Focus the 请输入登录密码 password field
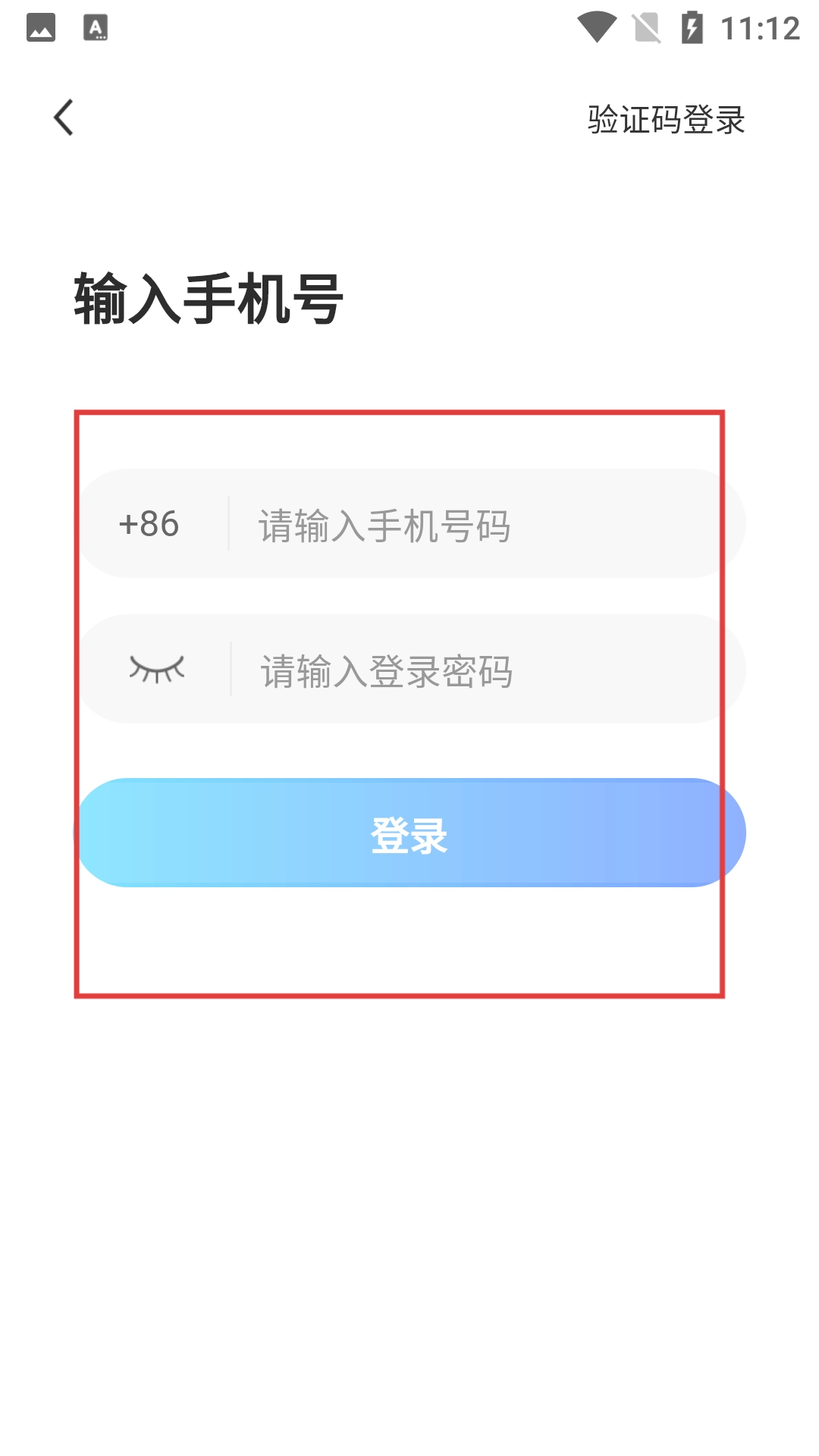 pyautogui.click(x=470, y=671)
